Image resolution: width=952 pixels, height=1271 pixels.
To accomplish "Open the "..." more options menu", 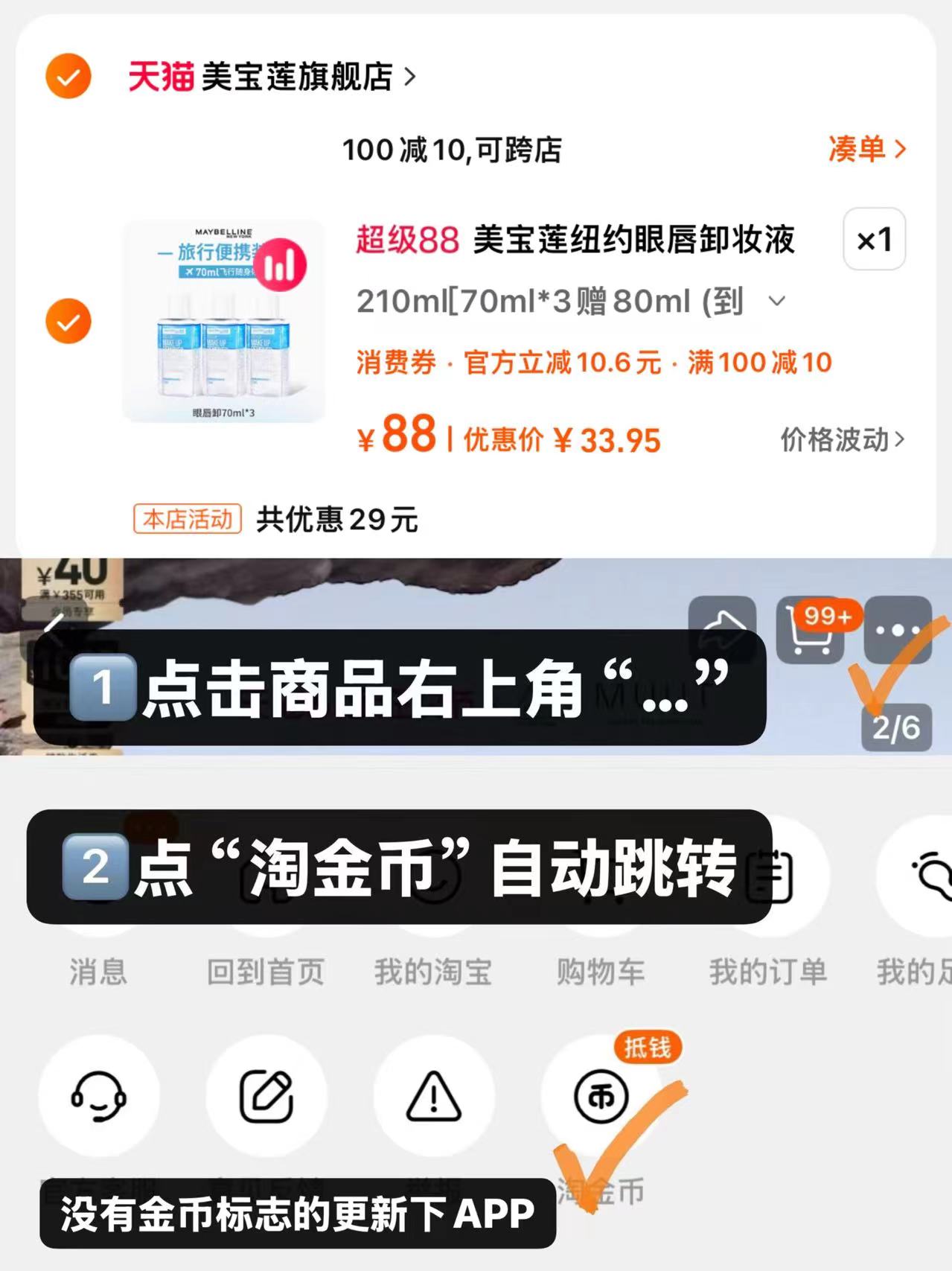I will (896, 629).
